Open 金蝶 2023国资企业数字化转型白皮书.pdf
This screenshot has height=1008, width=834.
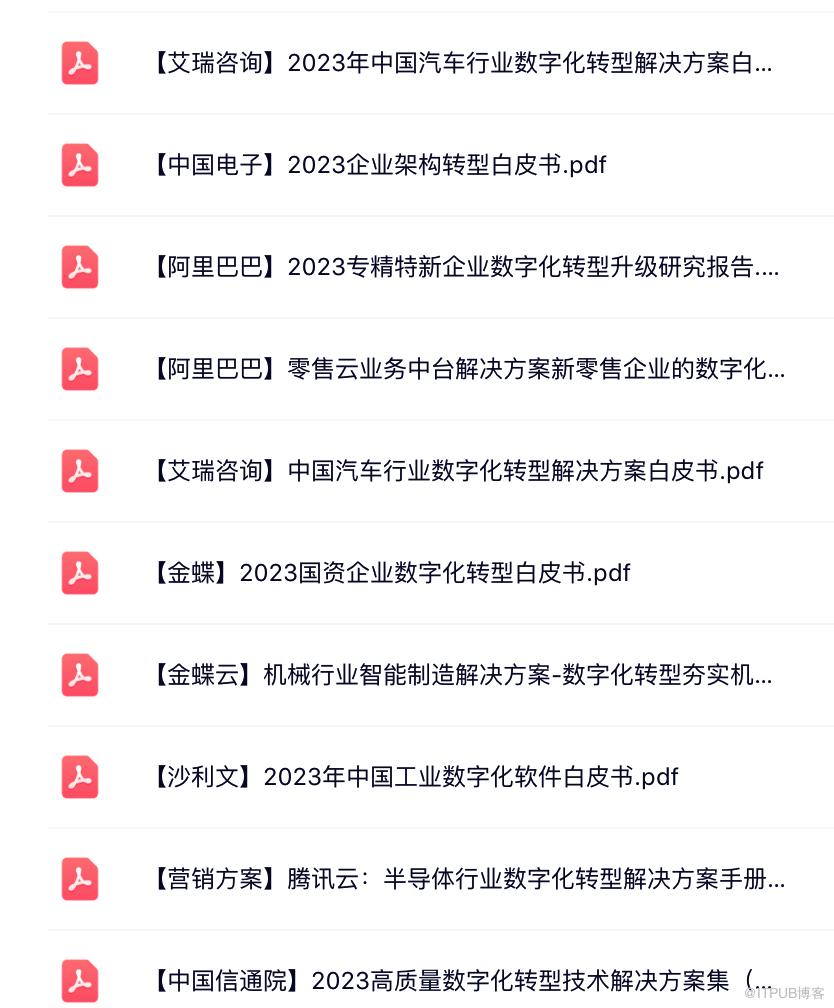(391, 573)
